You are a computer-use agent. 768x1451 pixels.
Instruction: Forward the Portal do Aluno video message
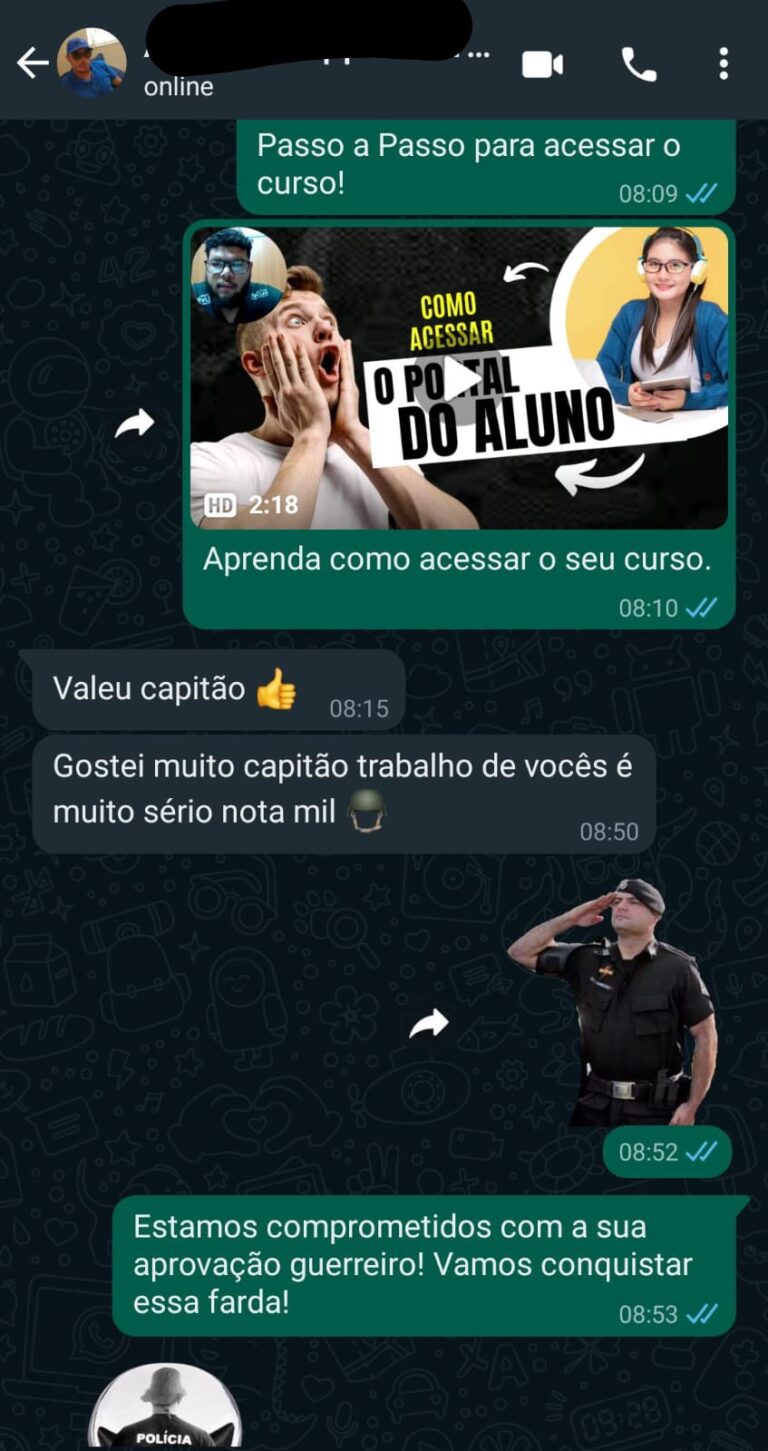[135, 424]
